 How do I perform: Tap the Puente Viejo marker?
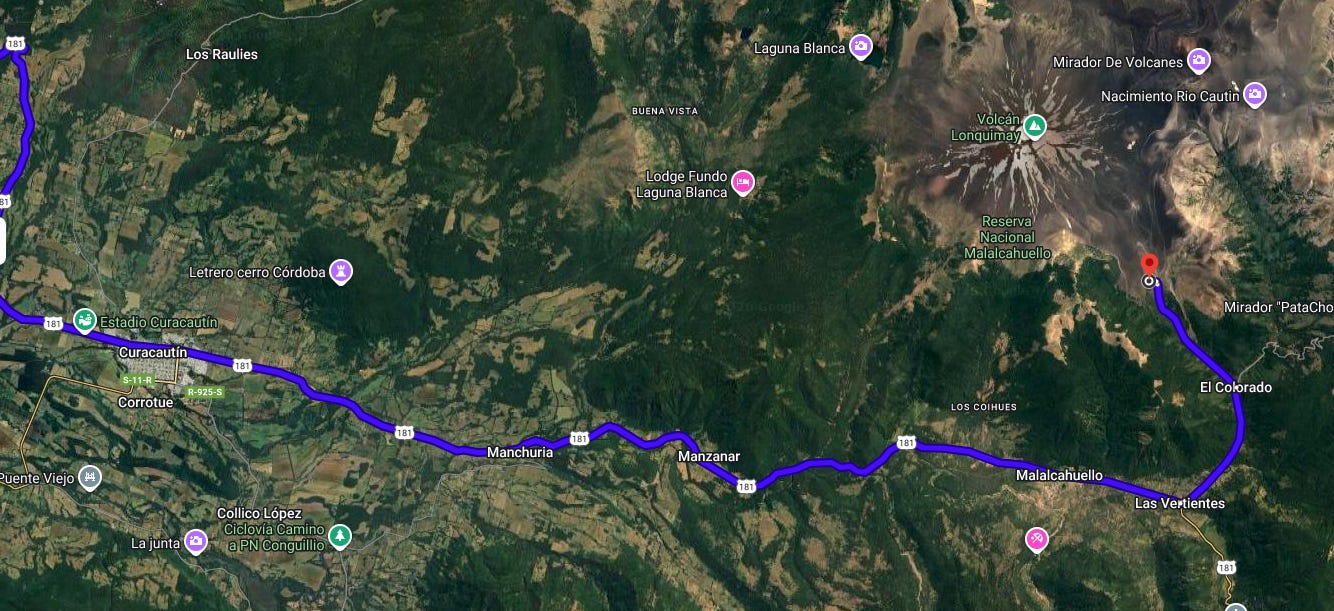coord(90,477)
